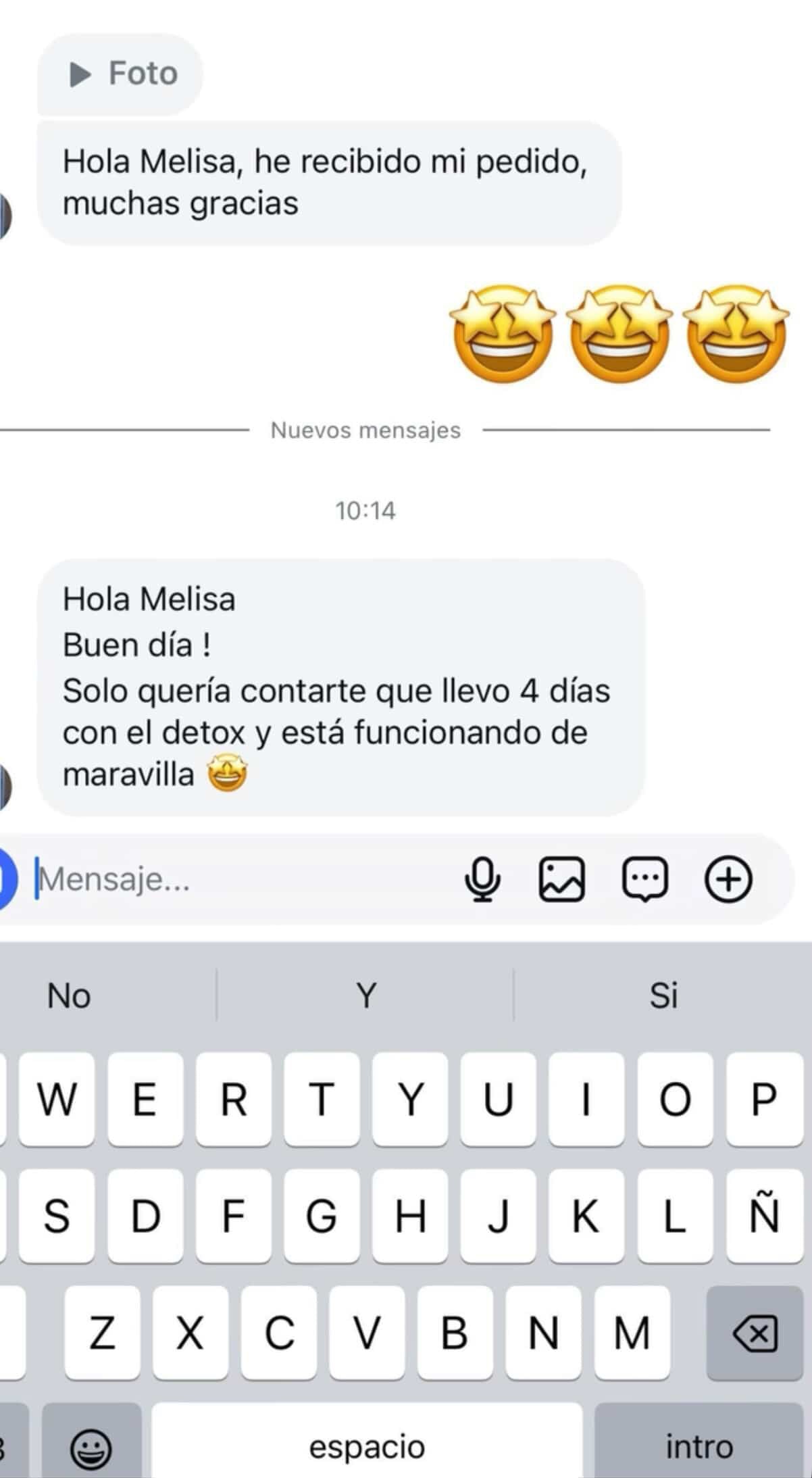Tap the Mensaje text field
The image size is (812, 1478).
pyautogui.click(x=236, y=879)
